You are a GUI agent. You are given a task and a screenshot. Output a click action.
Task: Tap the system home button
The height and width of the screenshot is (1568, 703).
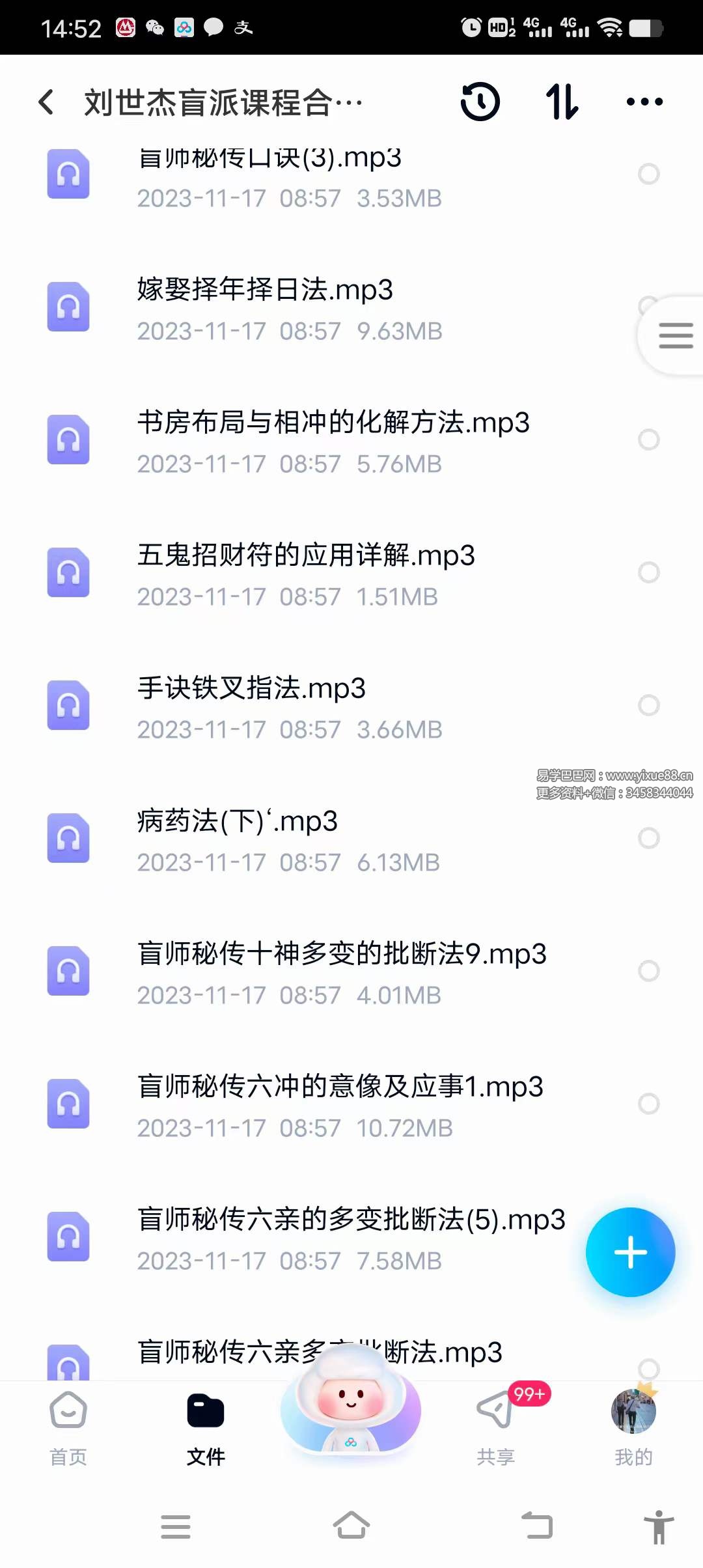coord(351,1526)
